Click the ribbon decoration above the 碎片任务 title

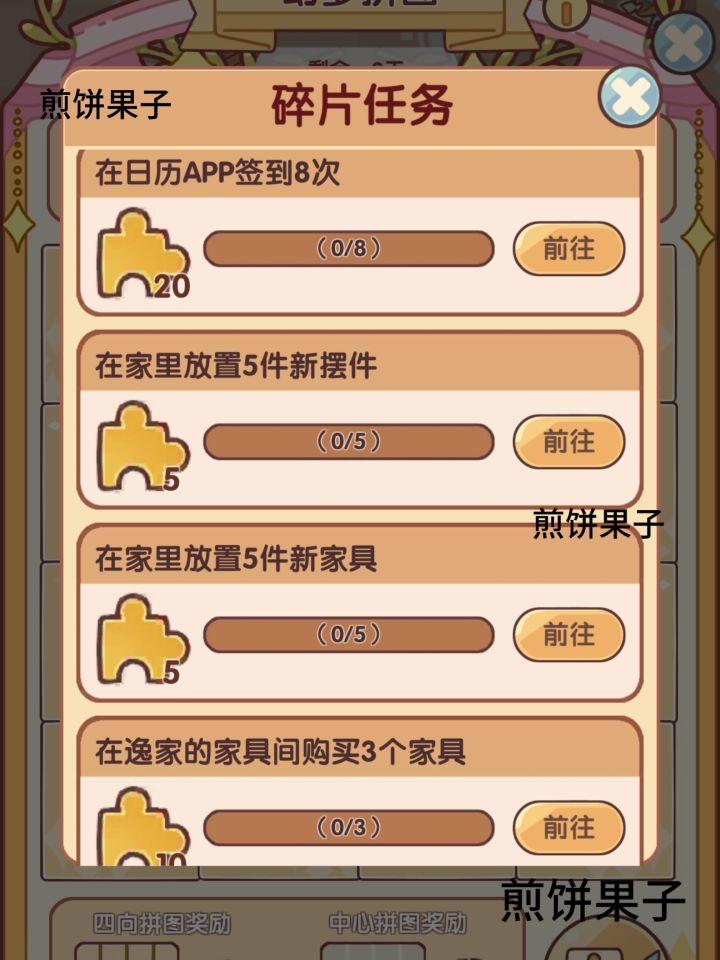point(360,30)
